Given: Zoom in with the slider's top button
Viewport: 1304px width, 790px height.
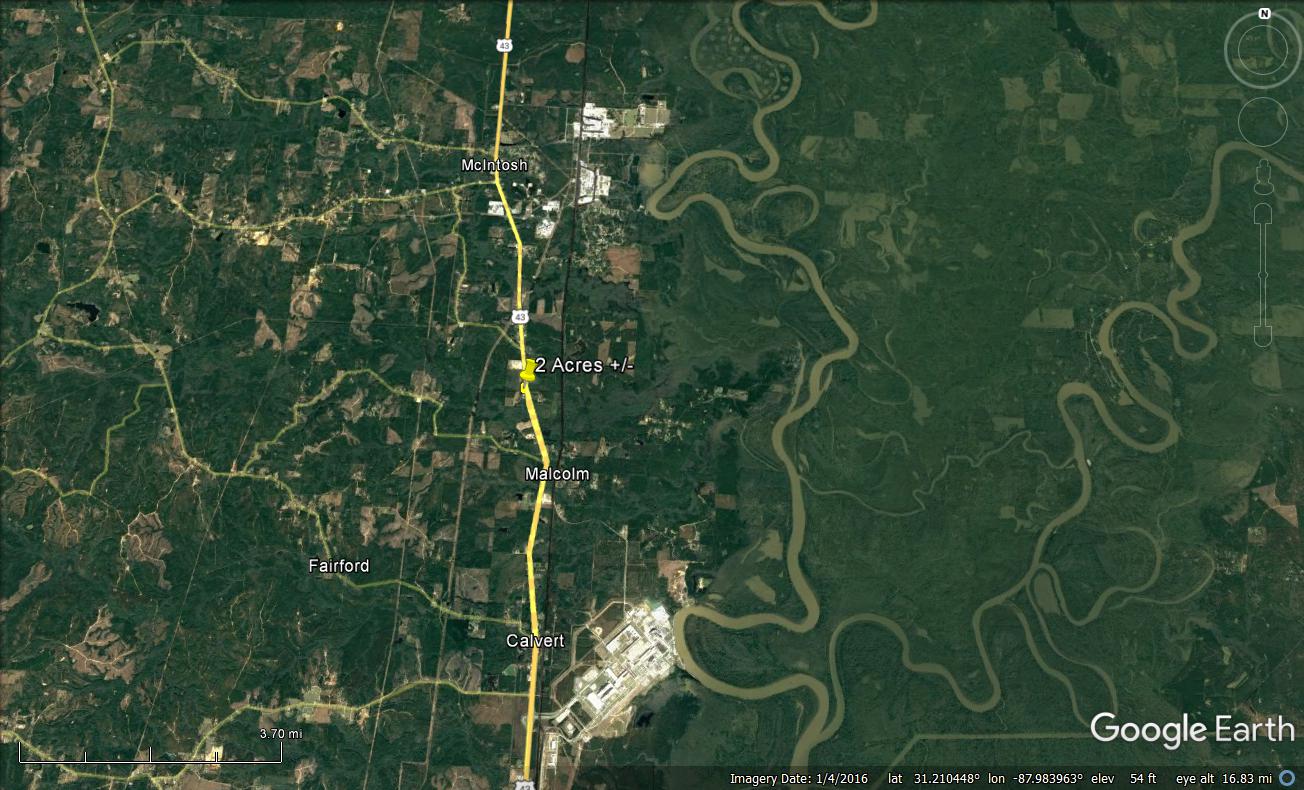Looking at the screenshot, I should (1263, 213).
